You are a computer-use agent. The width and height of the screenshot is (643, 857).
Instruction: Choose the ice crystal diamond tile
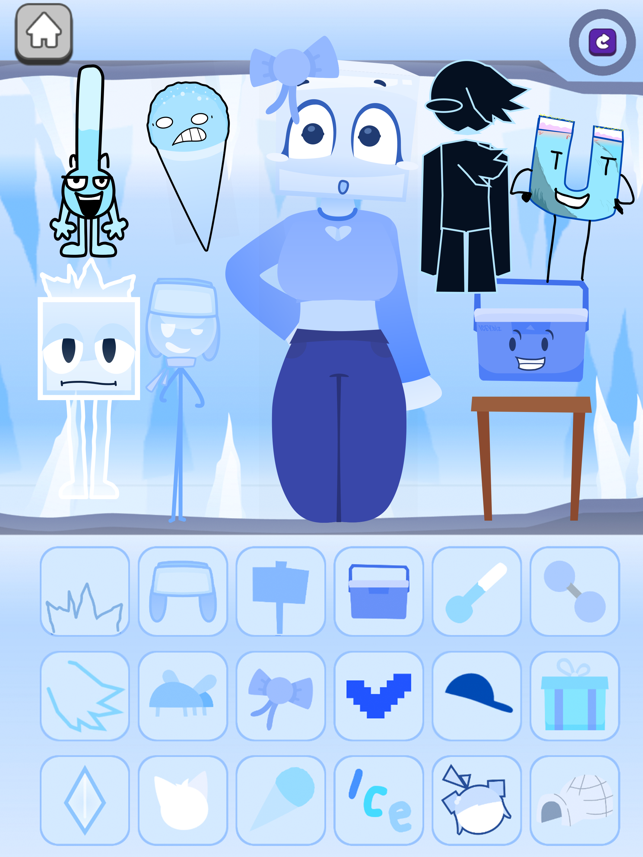[x=85, y=800]
